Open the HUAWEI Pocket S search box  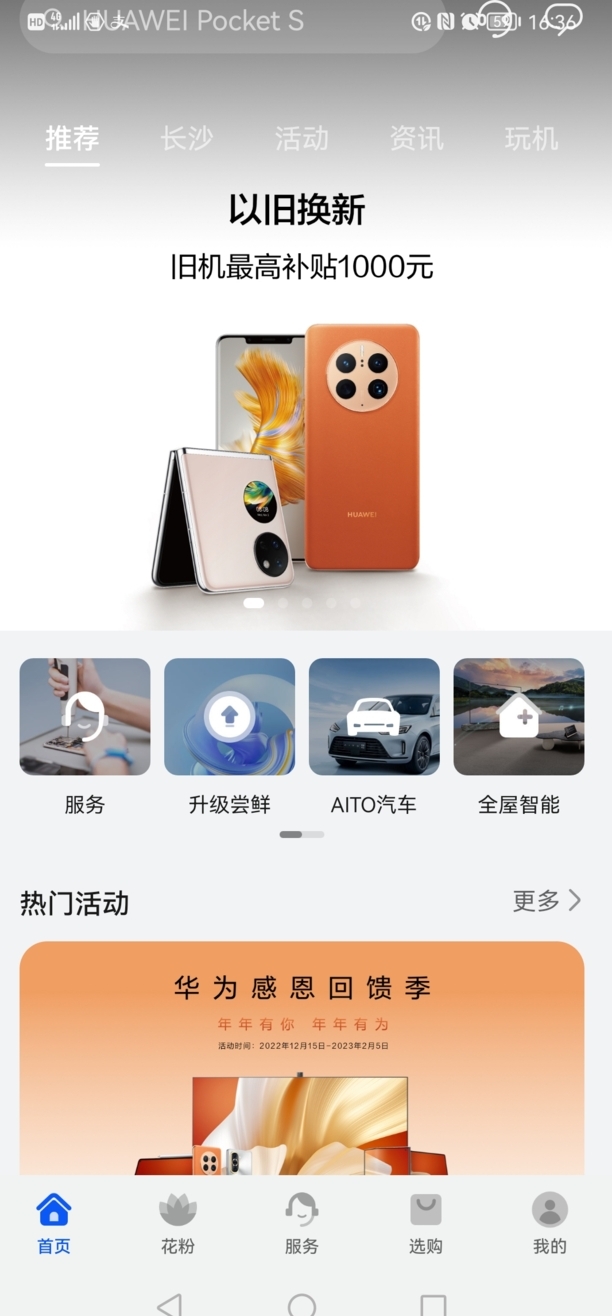(x=232, y=22)
